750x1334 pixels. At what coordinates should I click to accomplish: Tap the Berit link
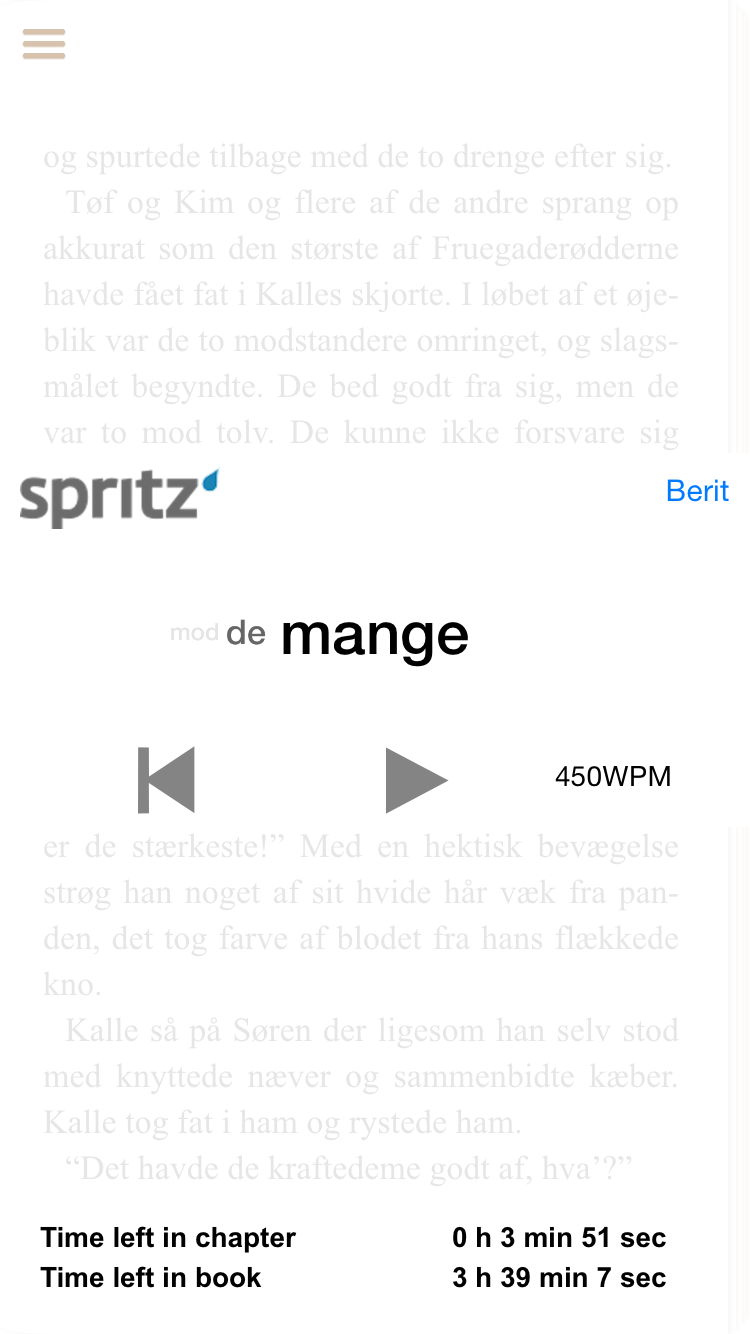(x=697, y=491)
